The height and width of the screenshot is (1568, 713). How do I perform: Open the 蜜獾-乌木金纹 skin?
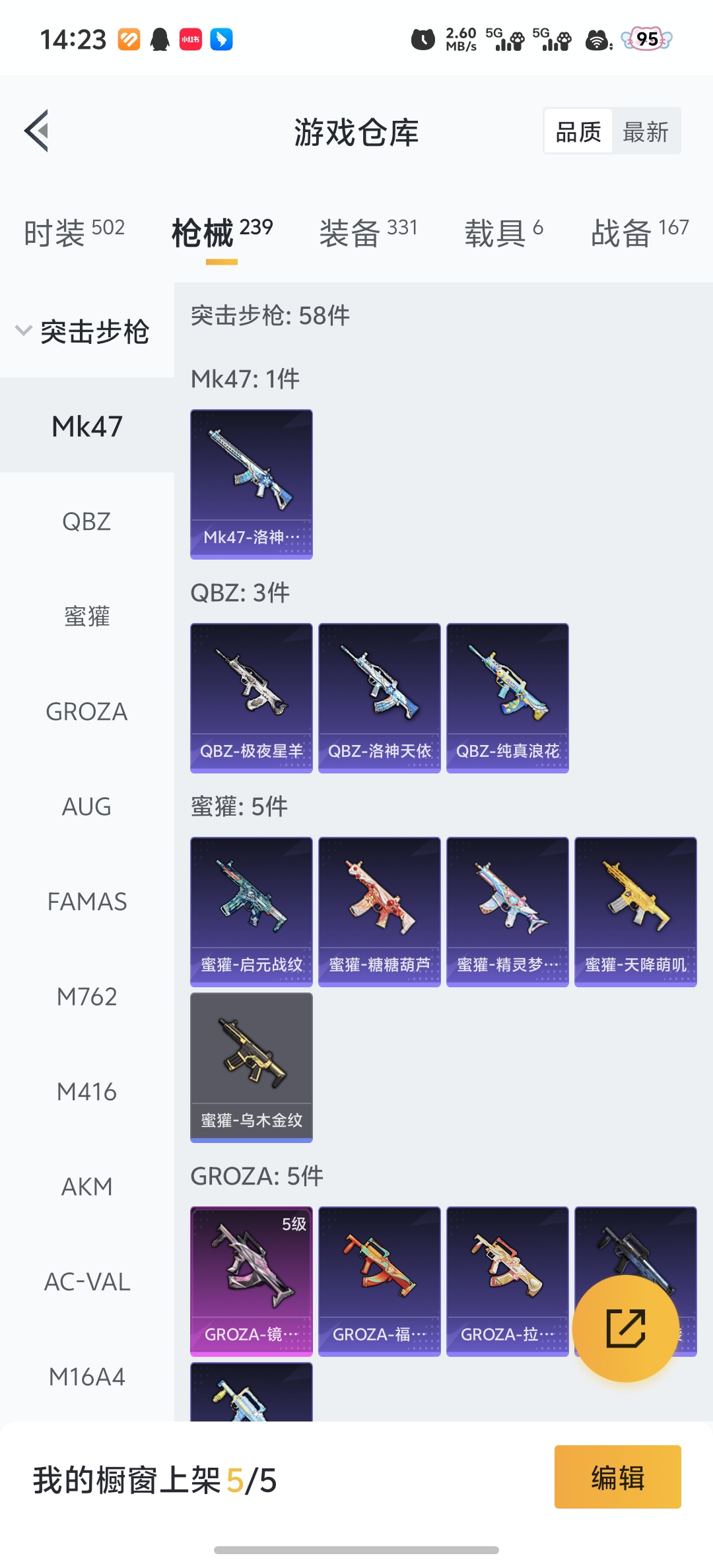[x=252, y=1067]
